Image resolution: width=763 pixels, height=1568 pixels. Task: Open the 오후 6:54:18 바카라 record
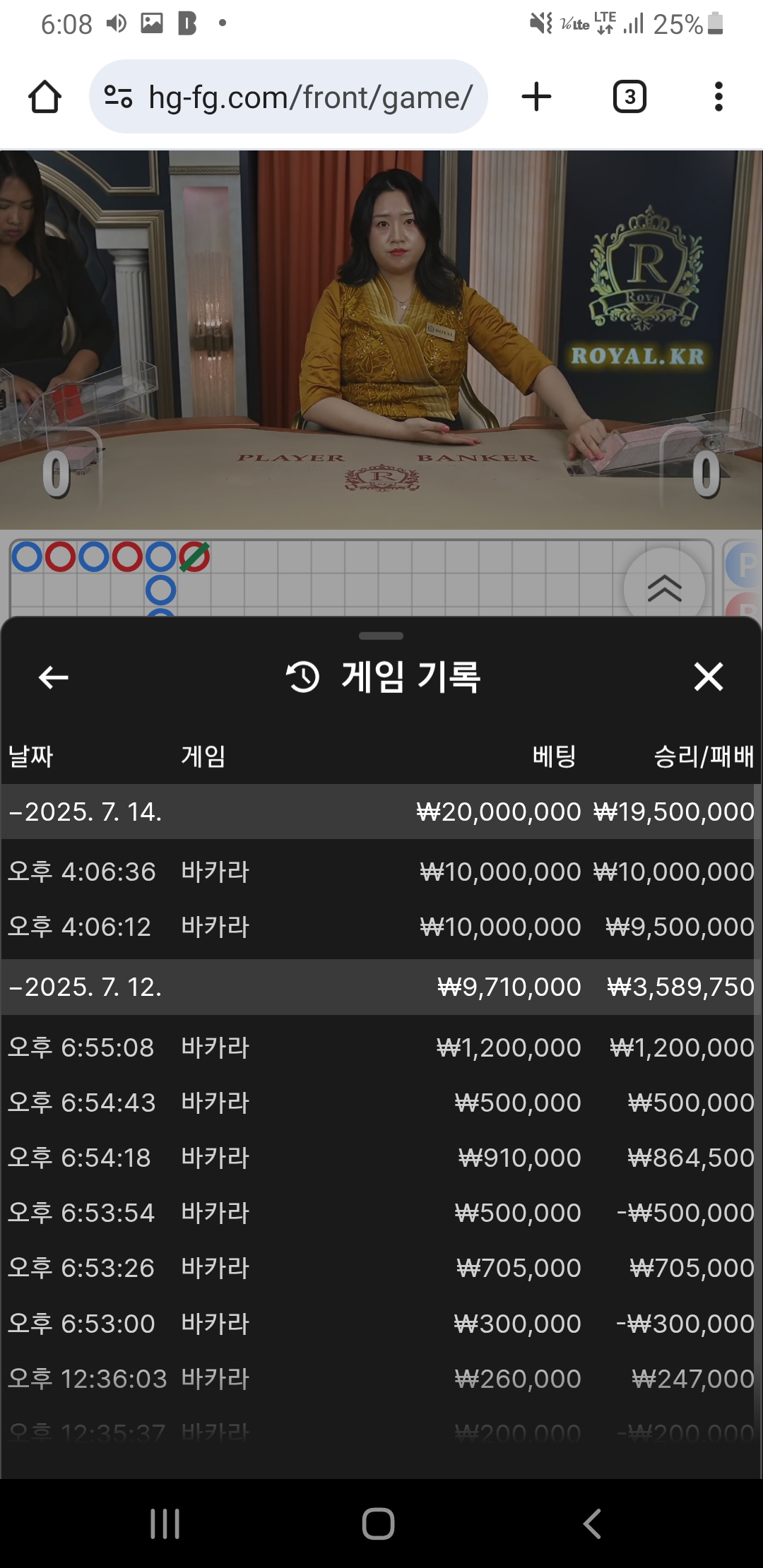[x=381, y=1158]
